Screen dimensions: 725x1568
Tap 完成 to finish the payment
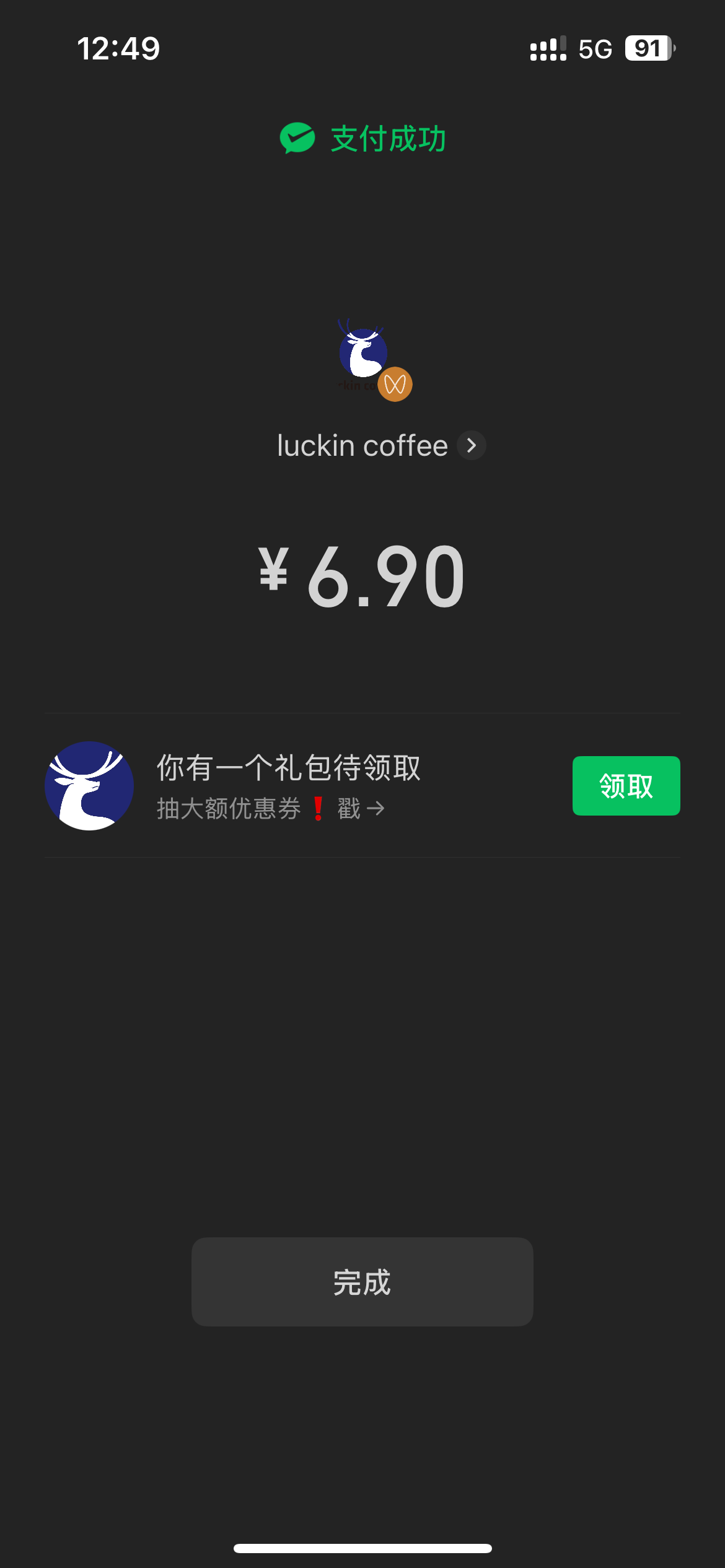(362, 1281)
